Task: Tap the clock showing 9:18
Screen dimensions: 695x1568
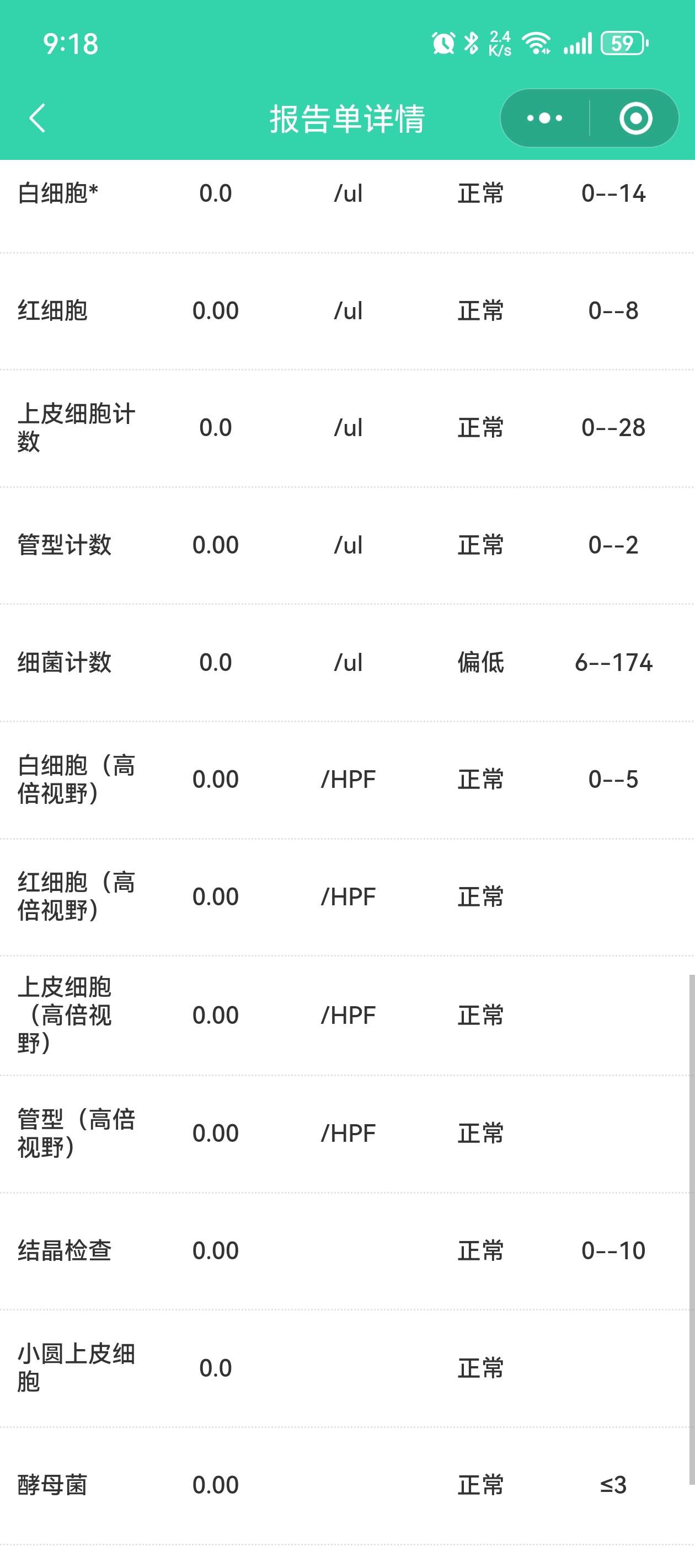Action: coord(69,42)
